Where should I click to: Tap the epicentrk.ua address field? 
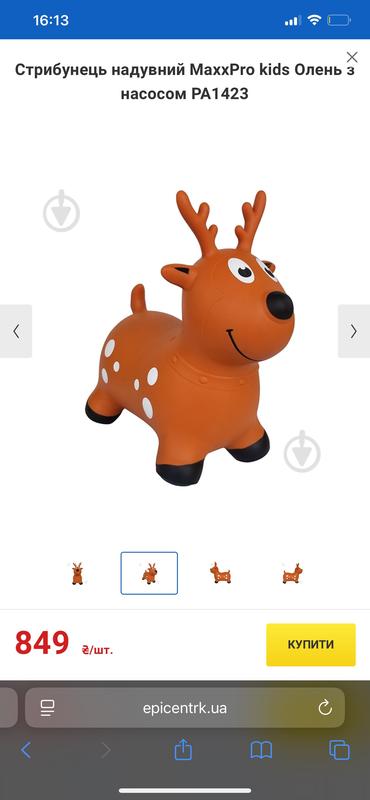[185, 708]
